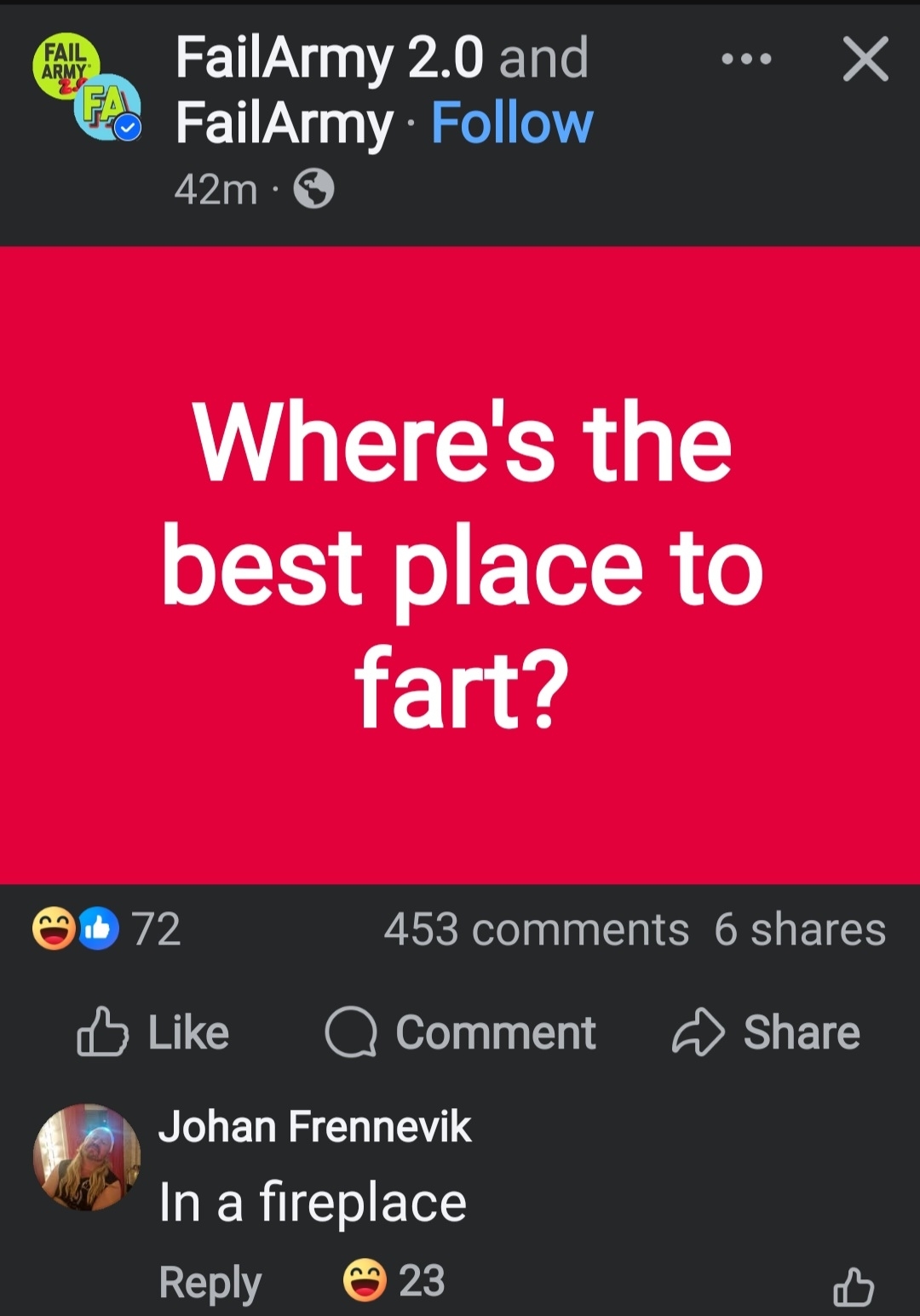This screenshot has height=1316, width=920.
Task: Open the 453 comments
Action: [x=536, y=929]
